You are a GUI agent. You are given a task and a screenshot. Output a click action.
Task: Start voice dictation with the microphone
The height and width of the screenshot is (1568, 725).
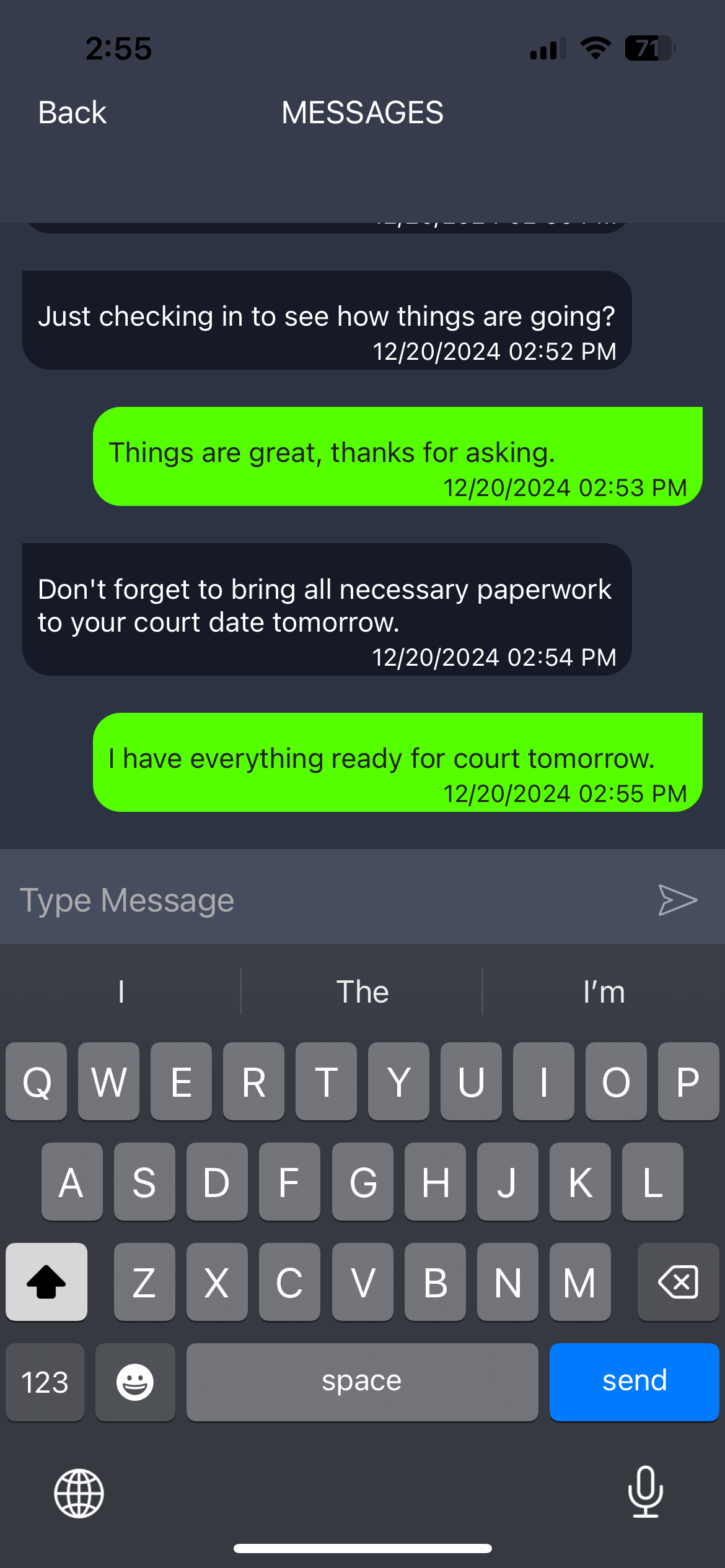click(x=645, y=1492)
